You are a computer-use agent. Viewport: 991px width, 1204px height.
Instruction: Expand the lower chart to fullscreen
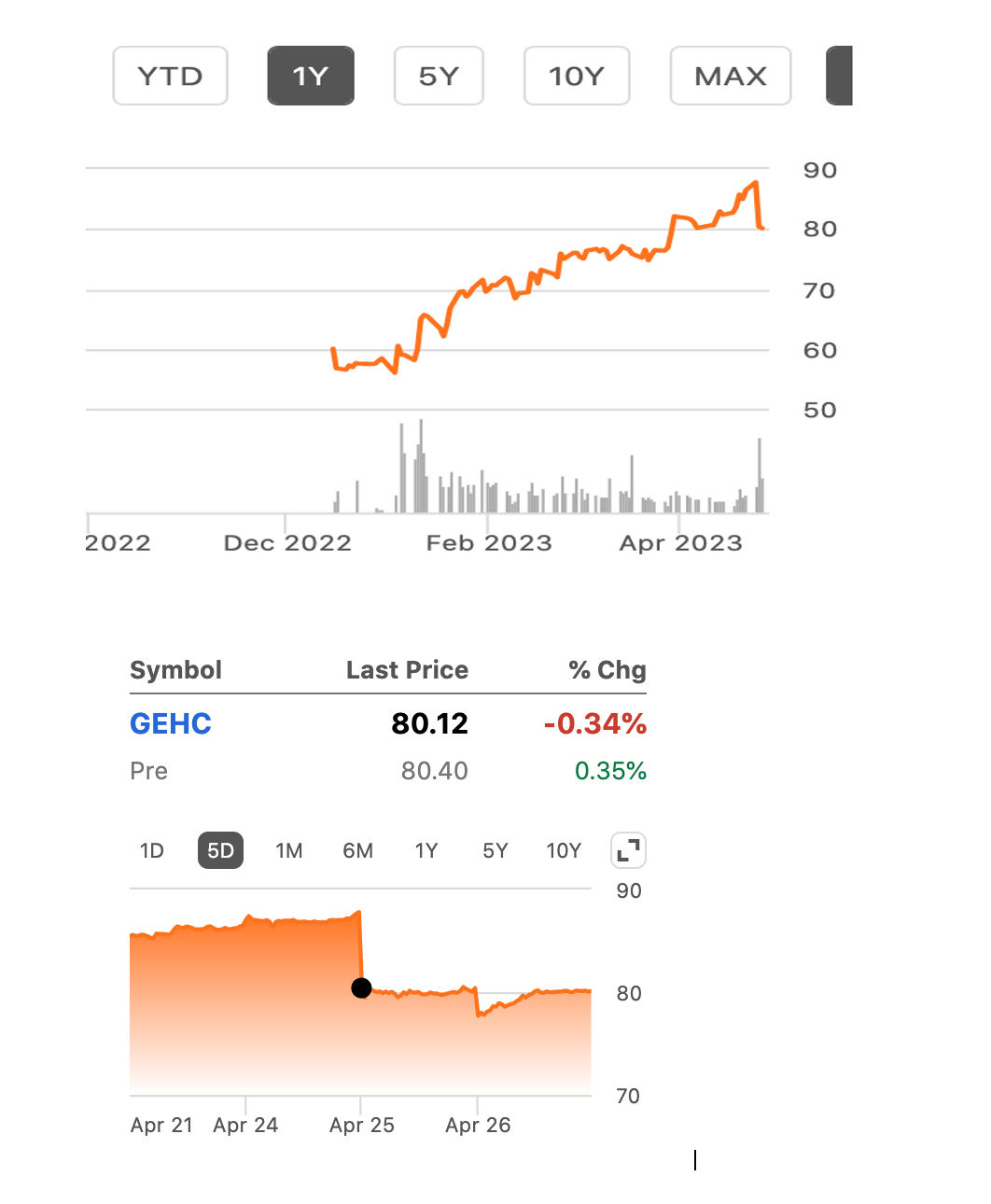point(628,850)
